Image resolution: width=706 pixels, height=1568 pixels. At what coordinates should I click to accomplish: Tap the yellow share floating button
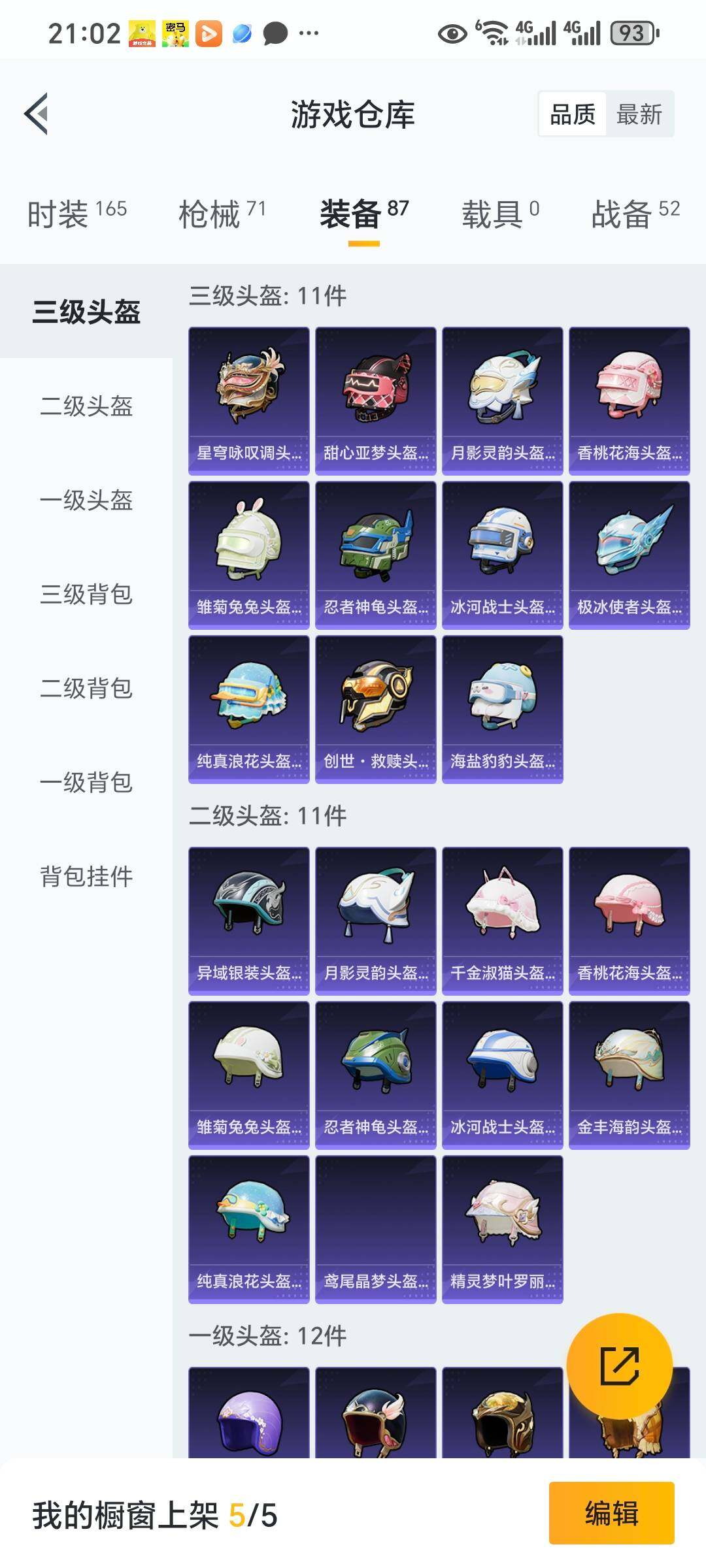tap(619, 1366)
